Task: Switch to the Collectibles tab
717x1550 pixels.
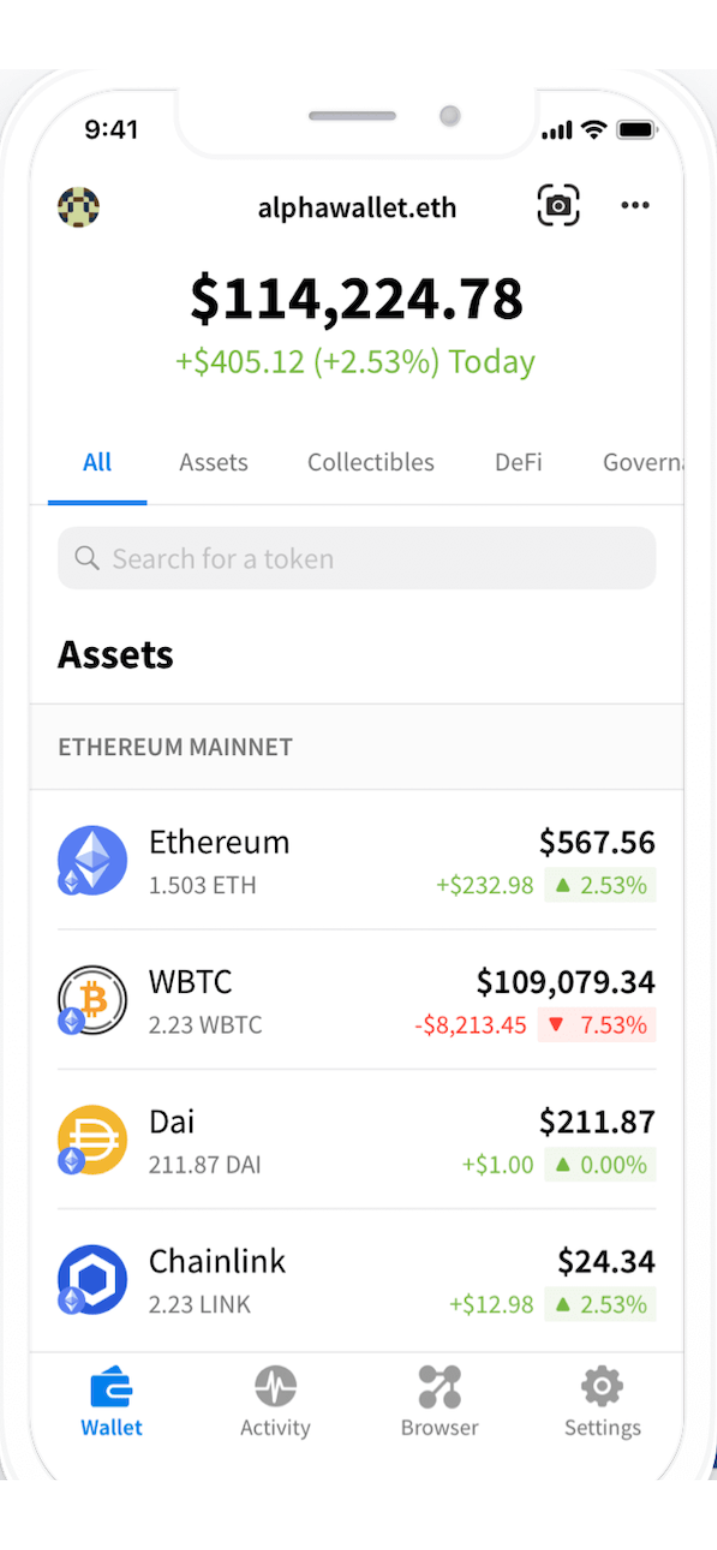Action: (x=370, y=463)
